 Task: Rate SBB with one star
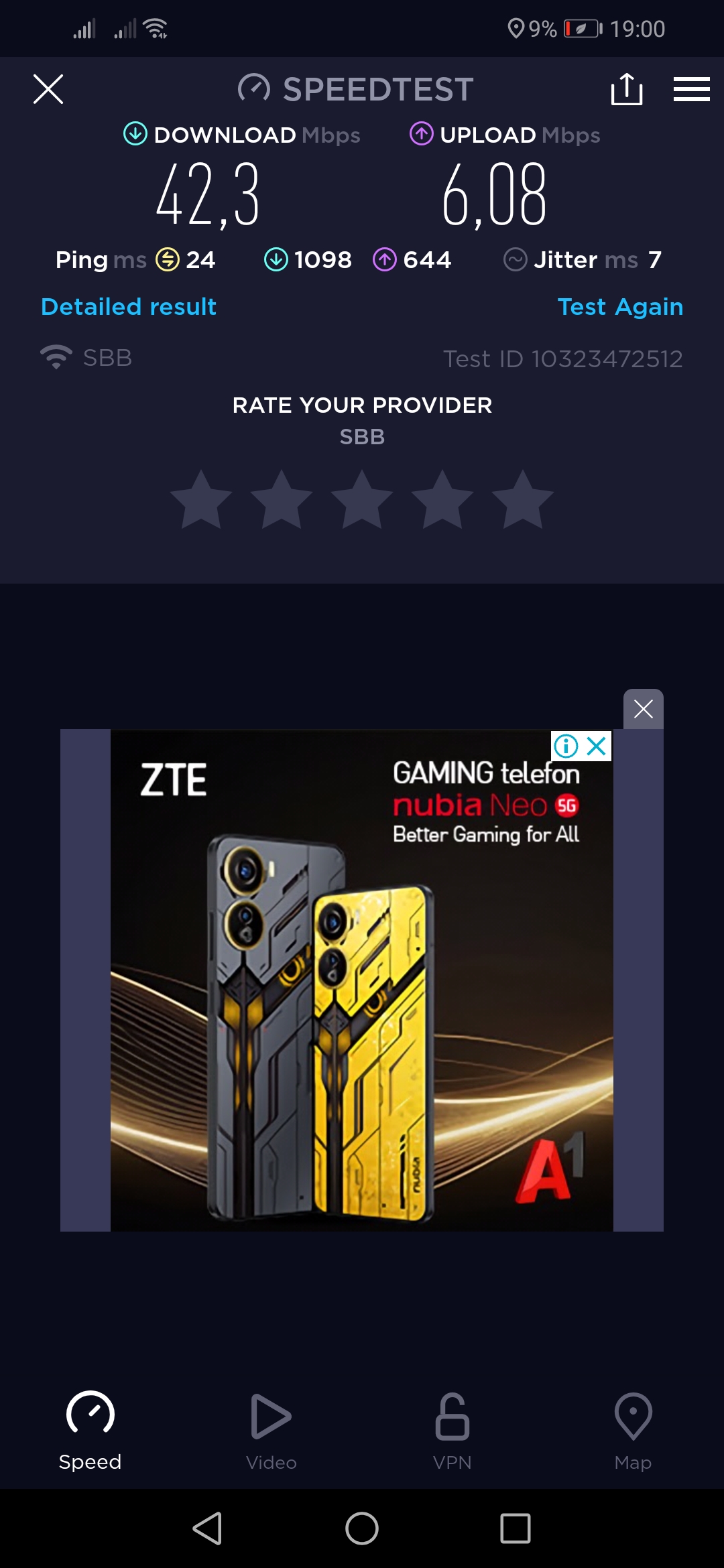[201, 500]
